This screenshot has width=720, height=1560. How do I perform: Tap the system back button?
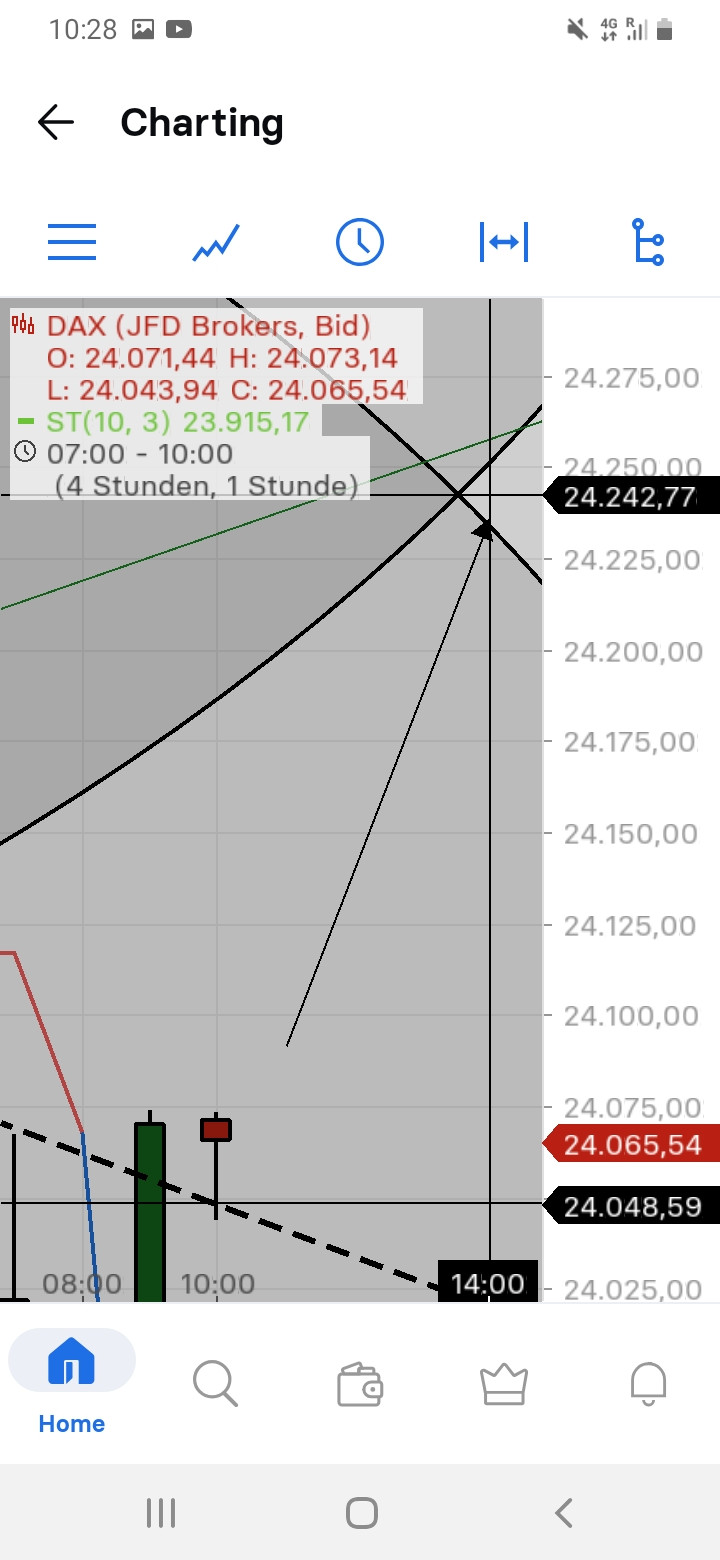pos(564,1513)
